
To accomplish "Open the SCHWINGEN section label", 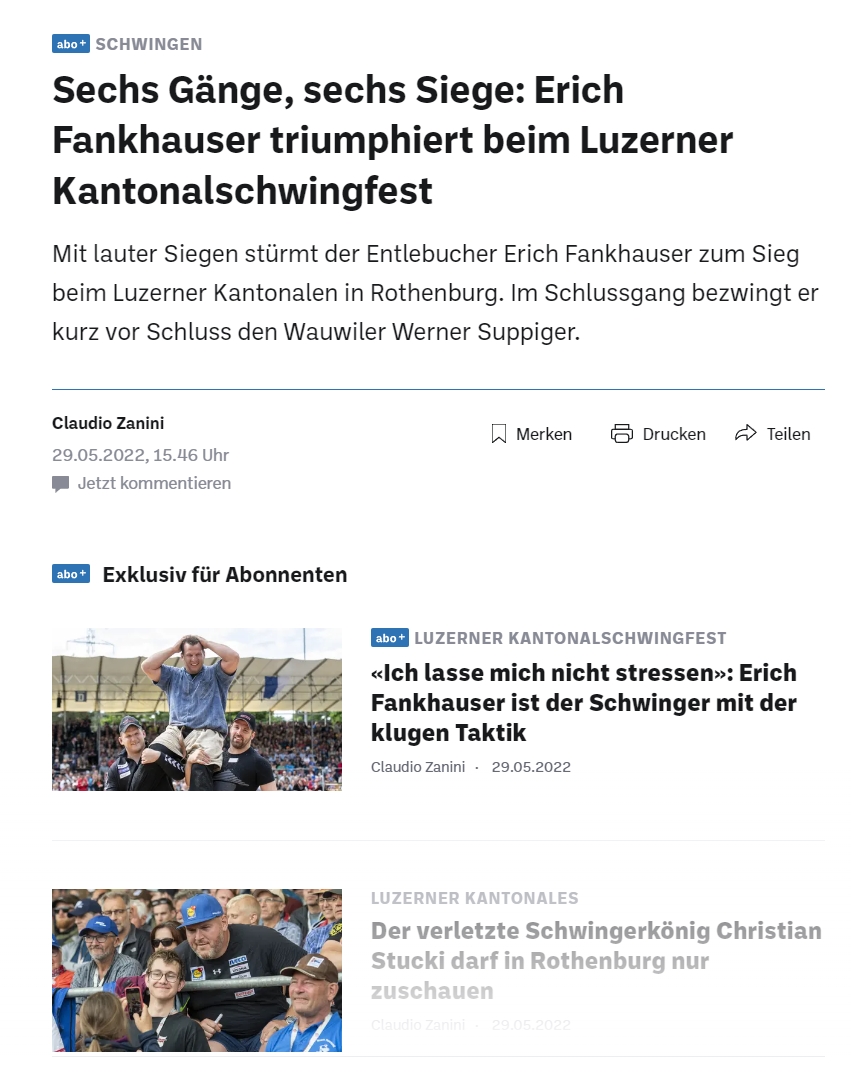I will [x=148, y=44].
